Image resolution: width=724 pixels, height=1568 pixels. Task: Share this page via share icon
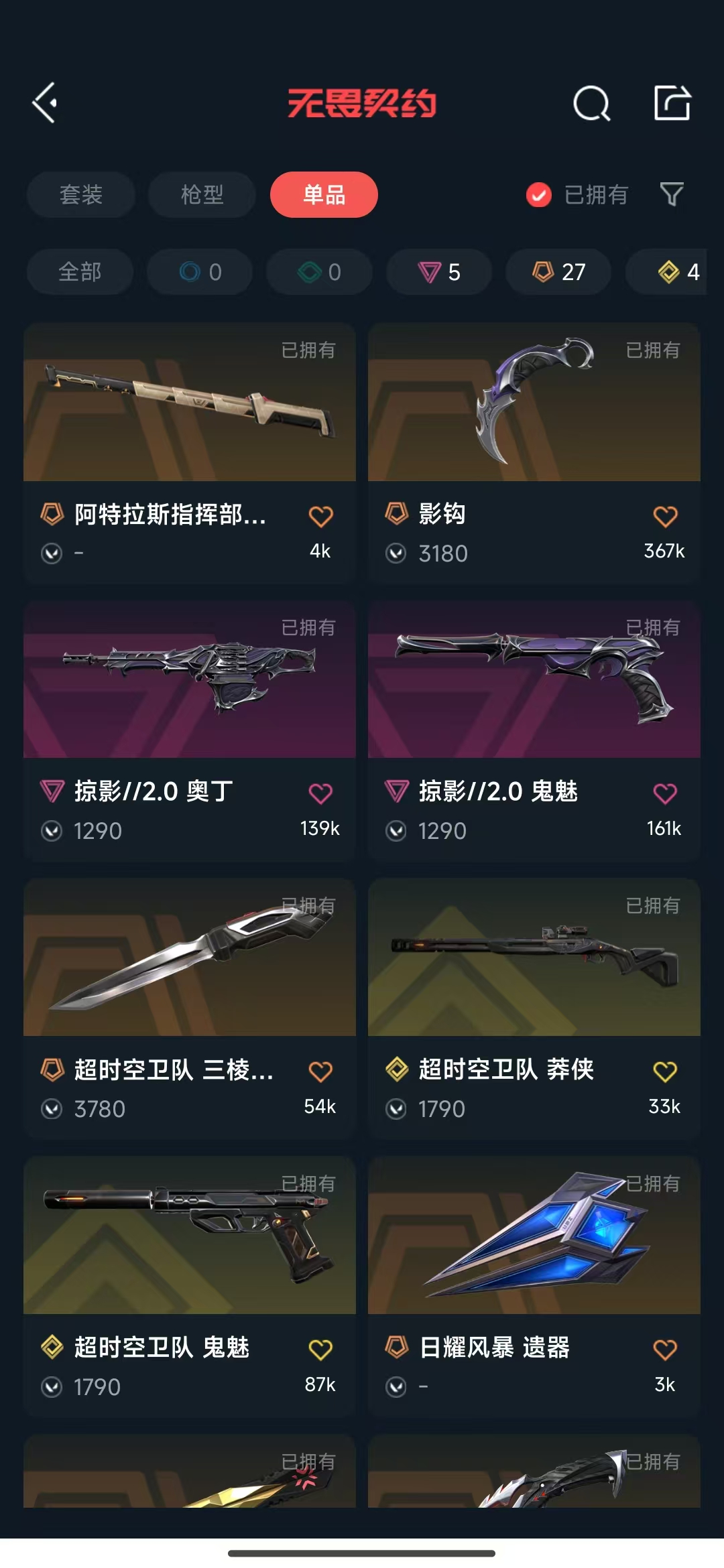672,103
